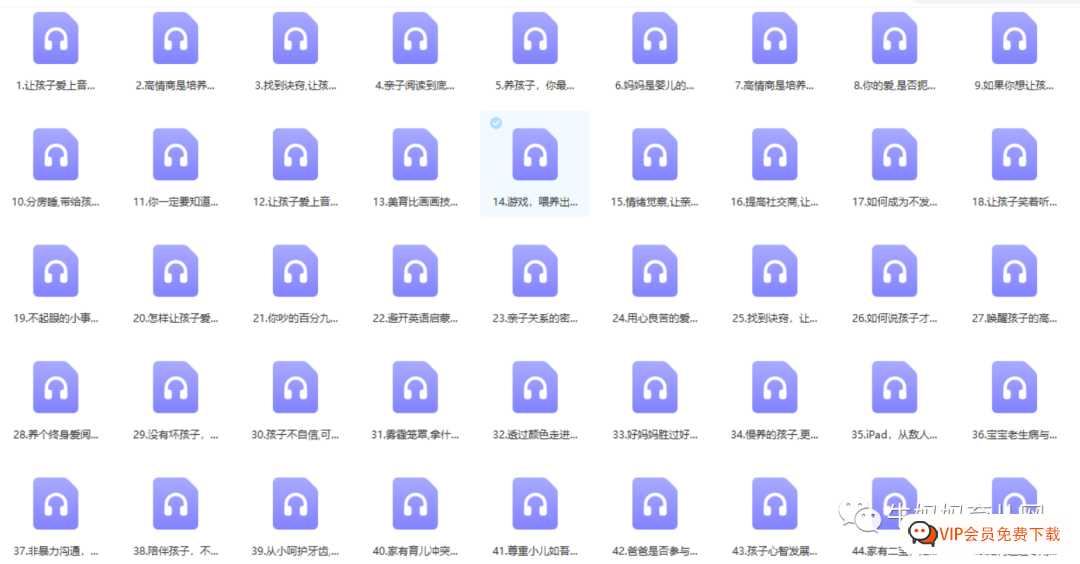Open audio file 23.亲子关系的密
The width and height of the screenshot is (1080, 564).
535,271
